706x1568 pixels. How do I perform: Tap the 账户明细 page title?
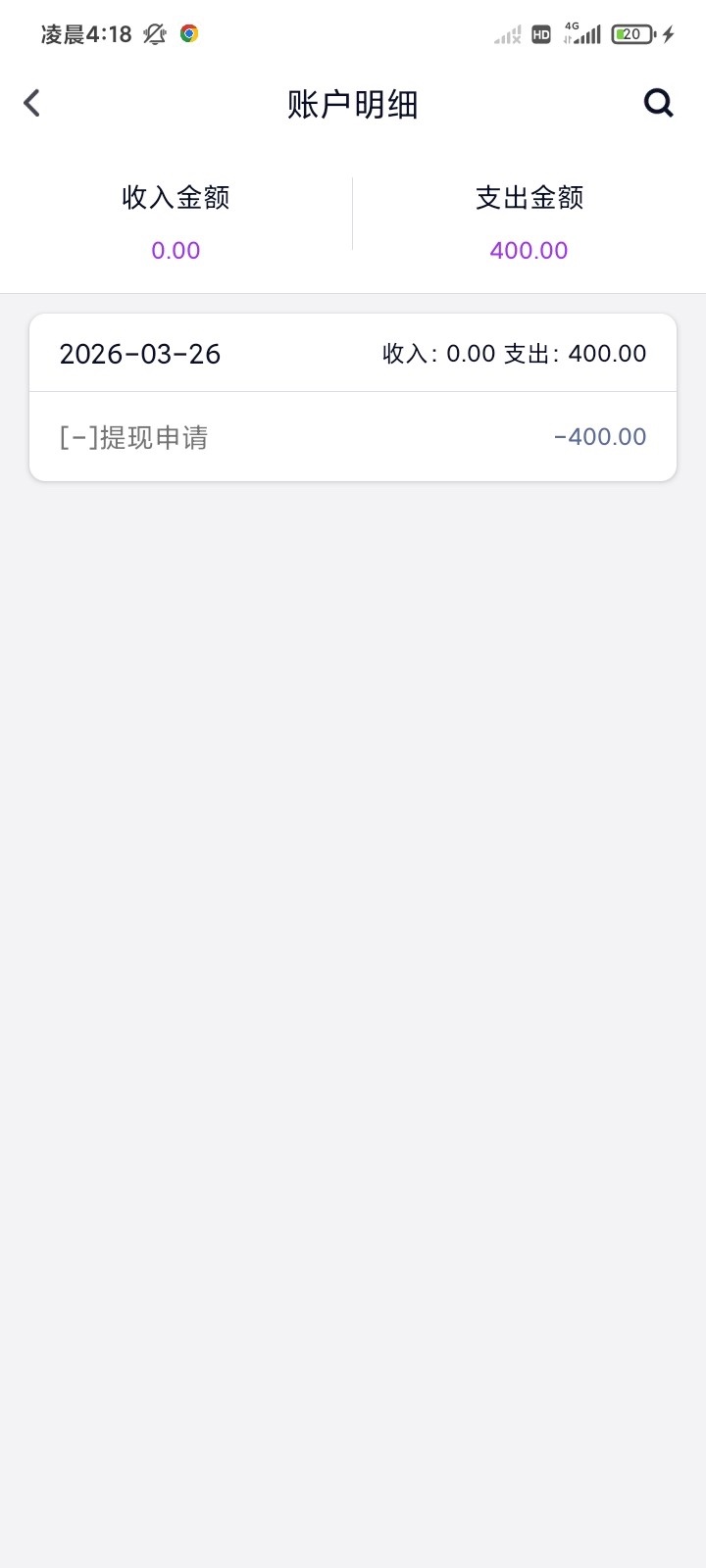pos(352,104)
